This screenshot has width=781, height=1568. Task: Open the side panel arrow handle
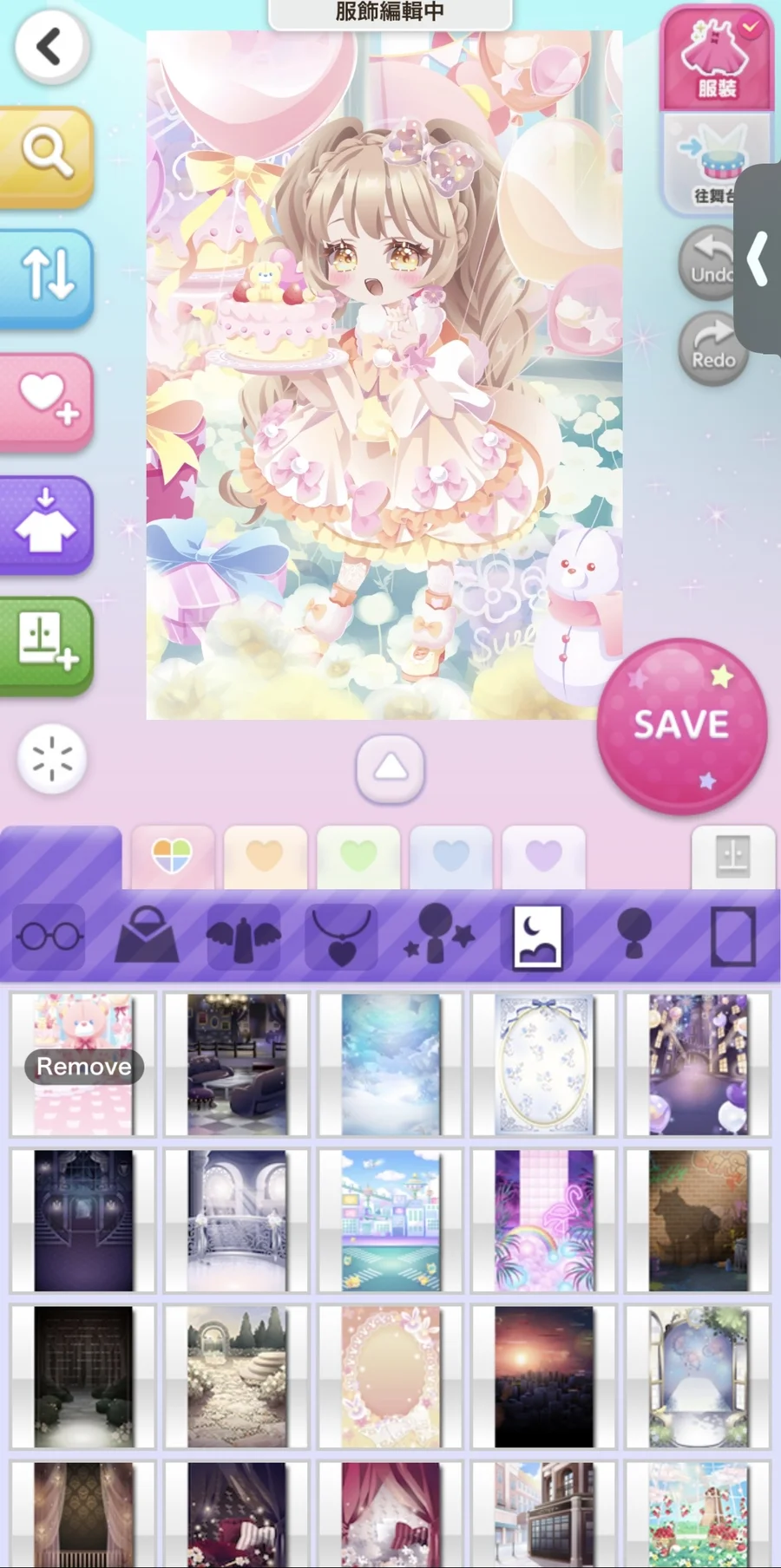click(x=758, y=258)
